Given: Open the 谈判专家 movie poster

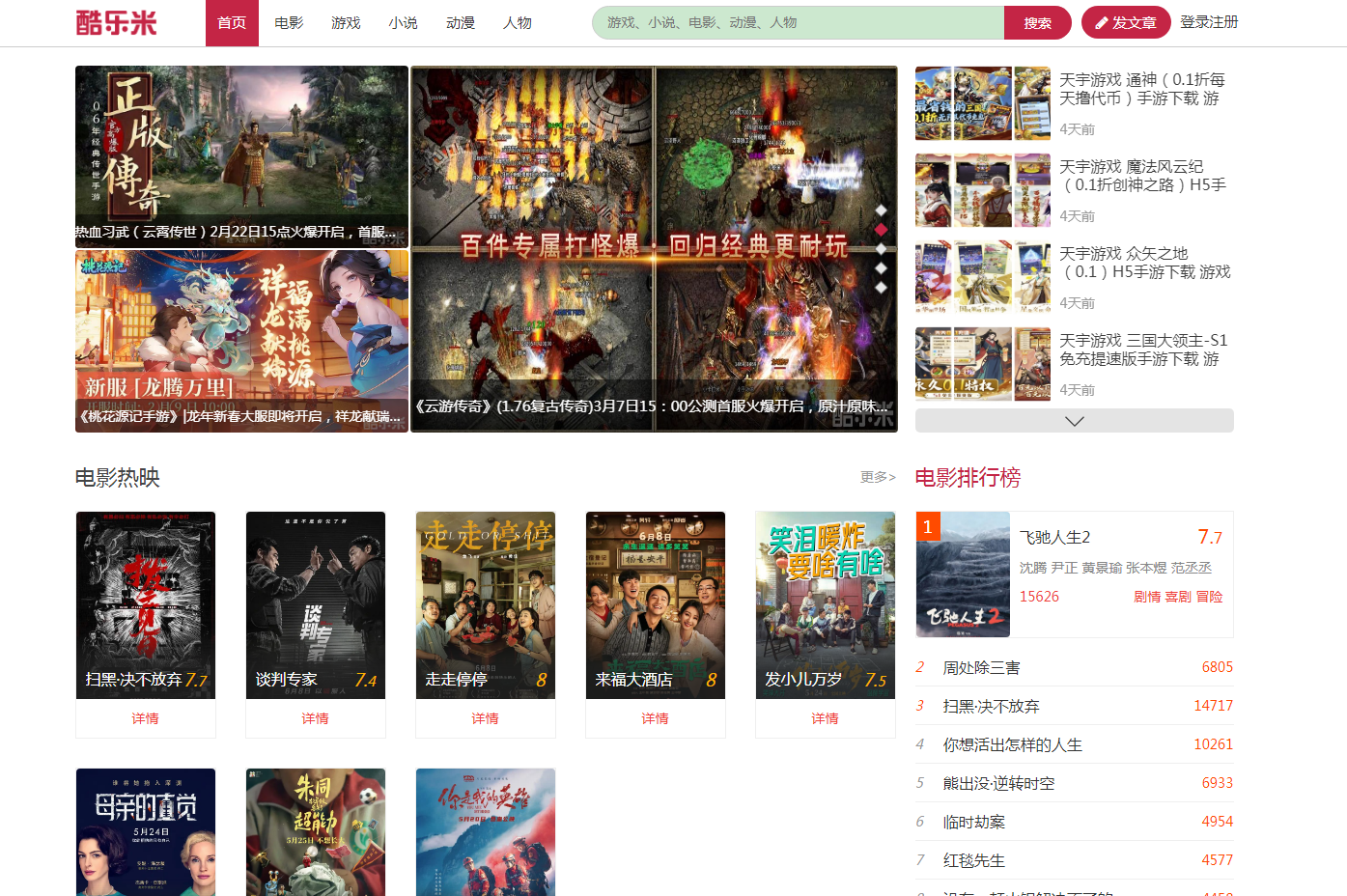Looking at the screenshot, I should point(316,604).
